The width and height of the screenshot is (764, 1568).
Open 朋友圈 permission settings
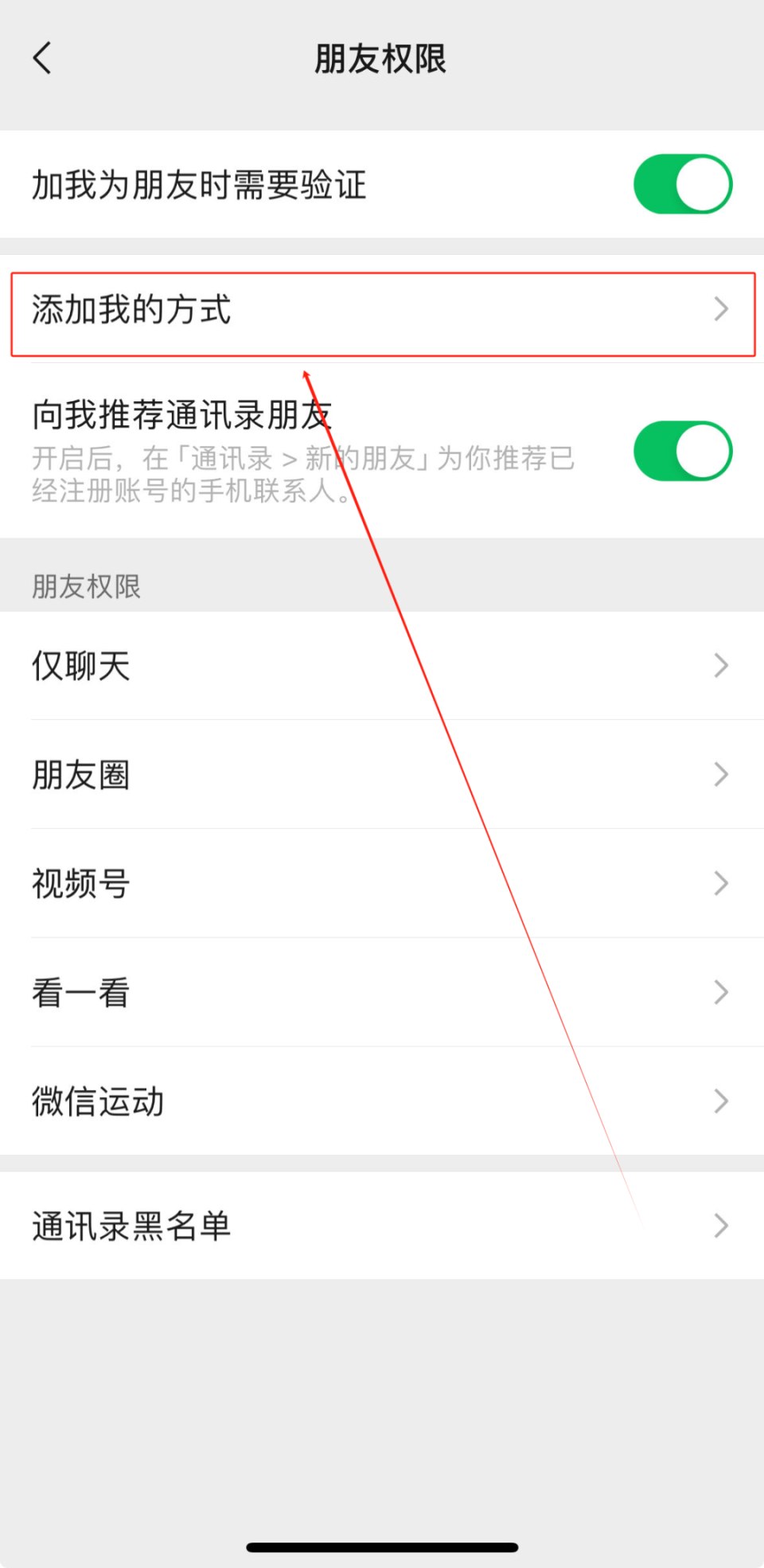click(x=382, y=775)
